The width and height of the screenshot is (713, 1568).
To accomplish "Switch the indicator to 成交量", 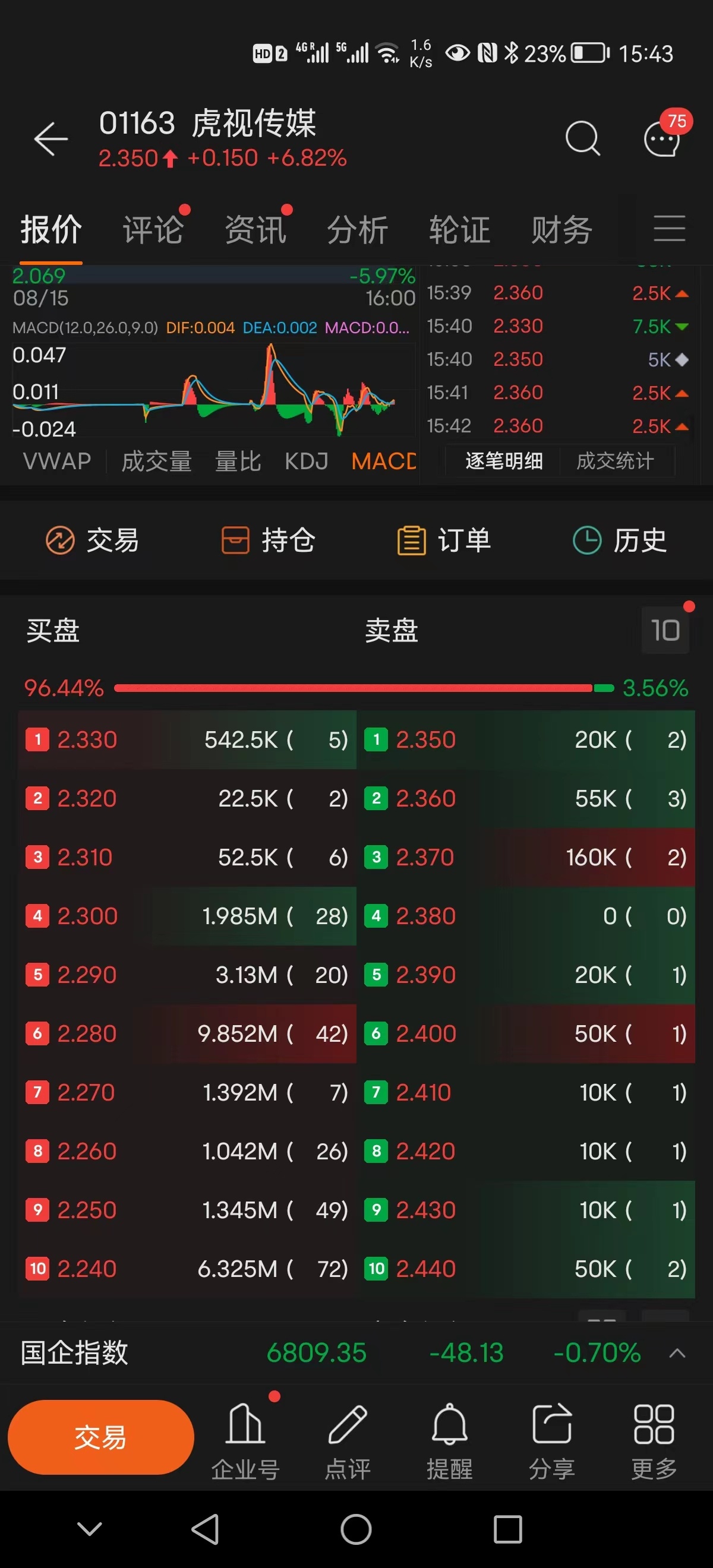I will [x=156, y=461].
